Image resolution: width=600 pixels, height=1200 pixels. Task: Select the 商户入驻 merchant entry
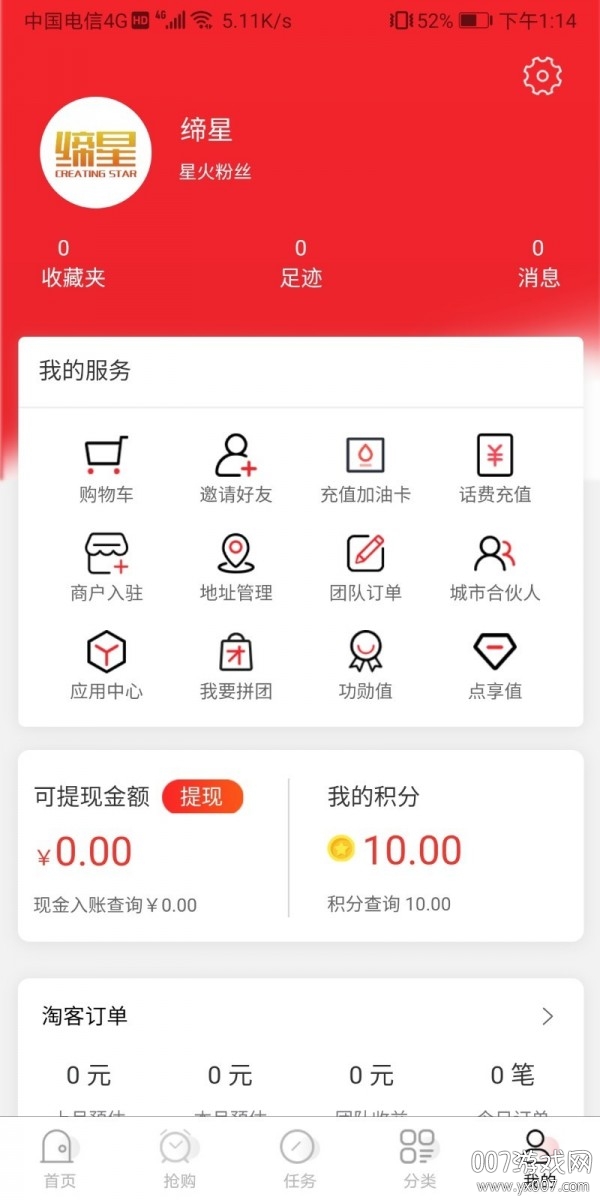pos(106,565)
